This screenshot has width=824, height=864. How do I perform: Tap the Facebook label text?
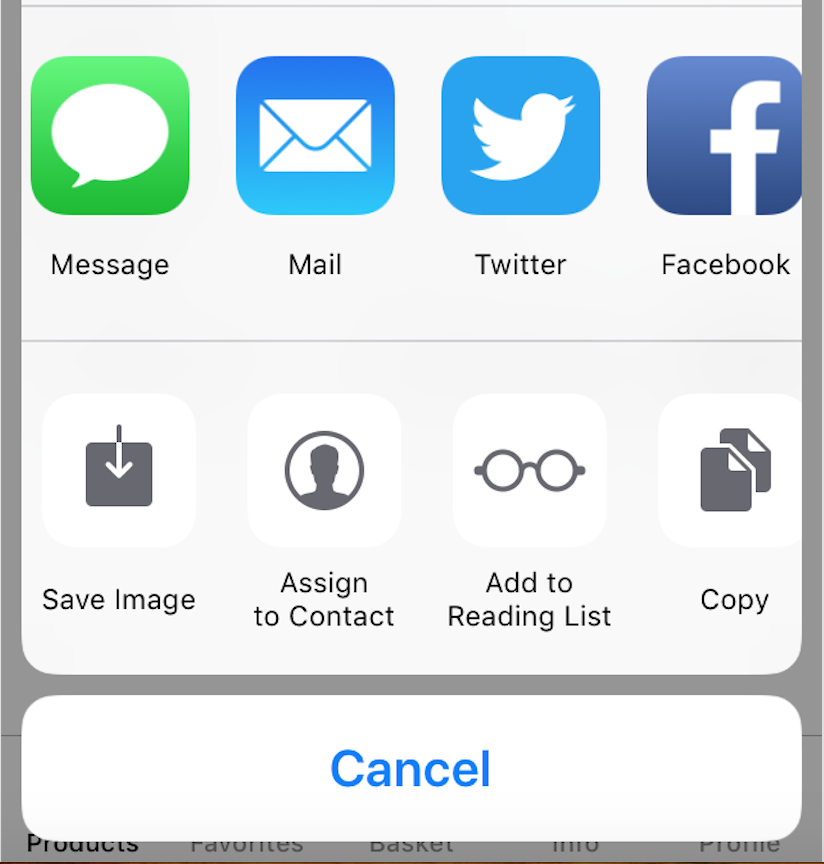coord(723,264)
